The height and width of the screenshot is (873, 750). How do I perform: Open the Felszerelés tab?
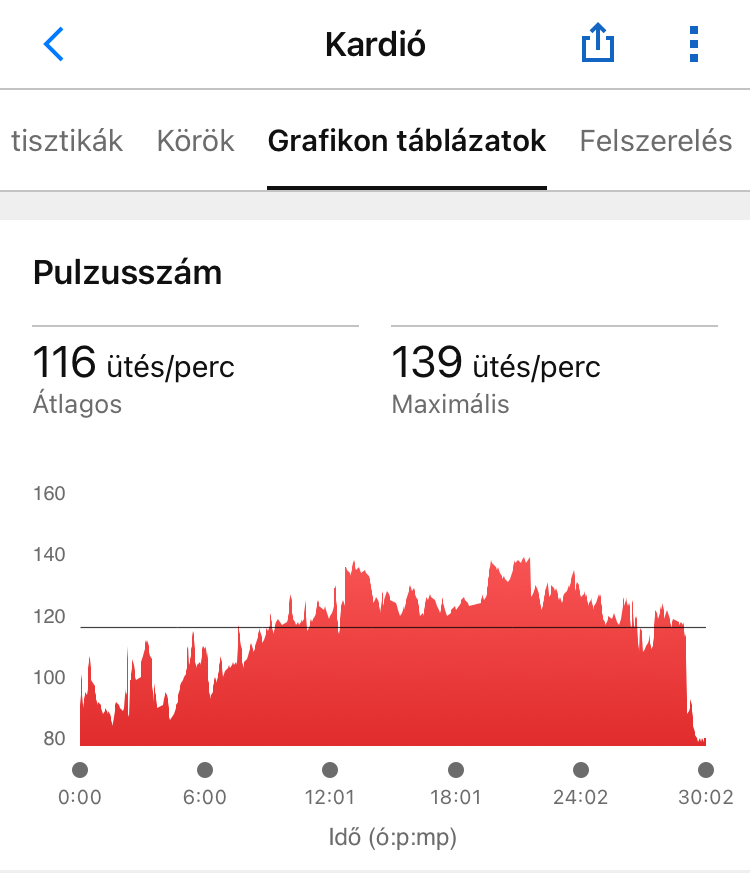656,141
